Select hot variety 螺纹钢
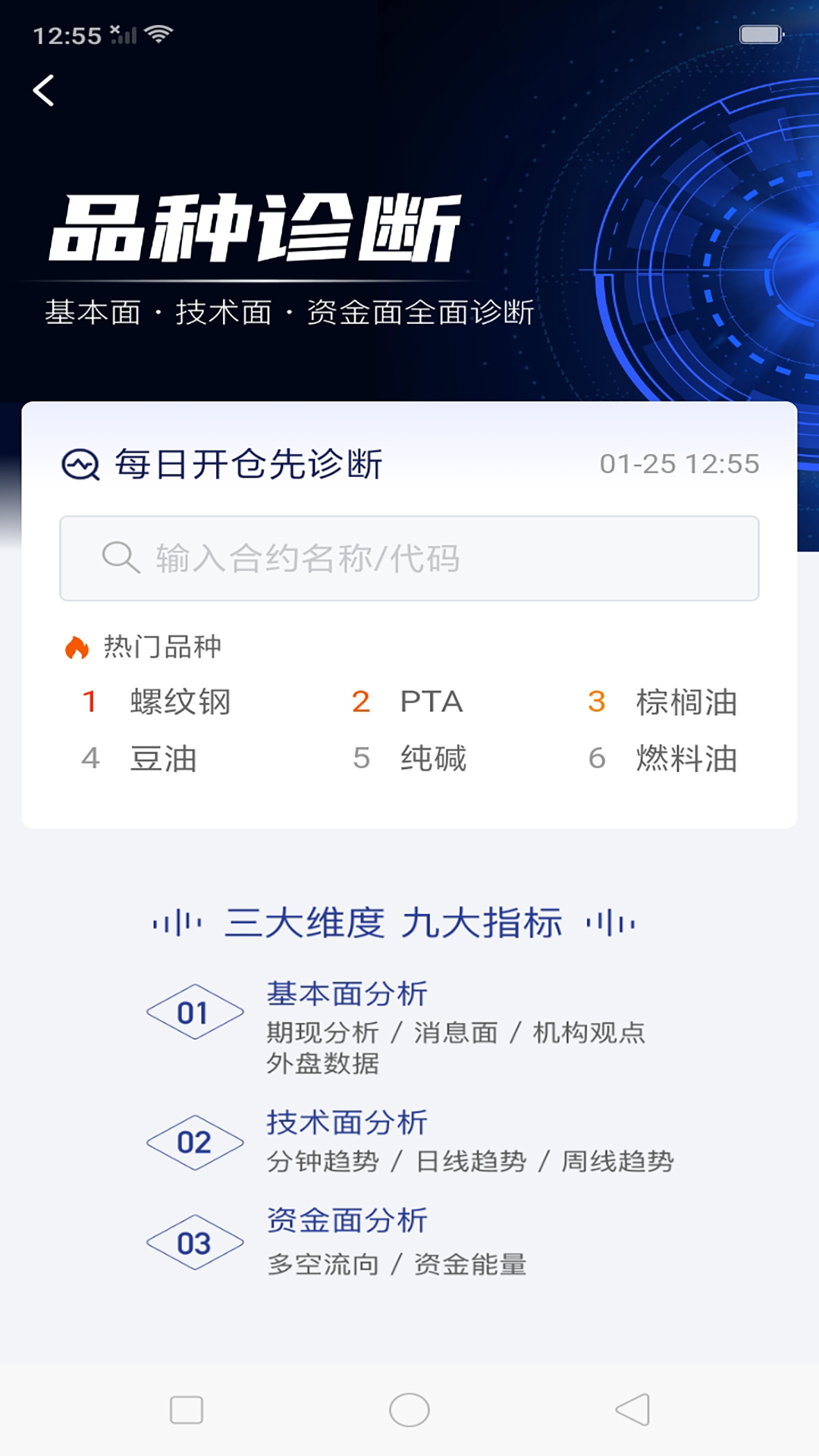Image resolution: width=819 pixels, height=1456 pixels. coord(180,702)
